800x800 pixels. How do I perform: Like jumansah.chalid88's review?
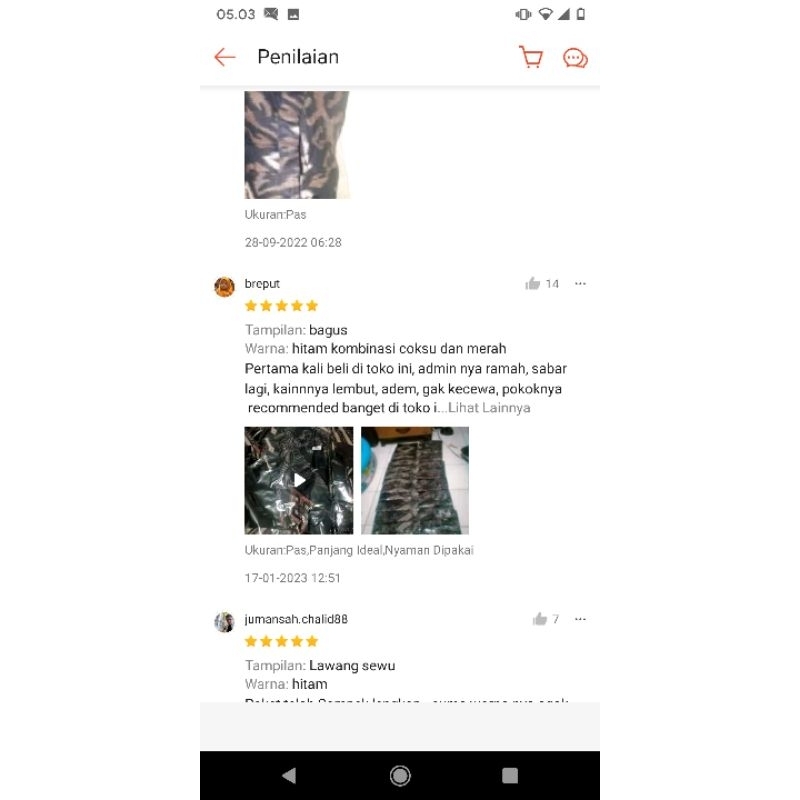tap(540, 620)
